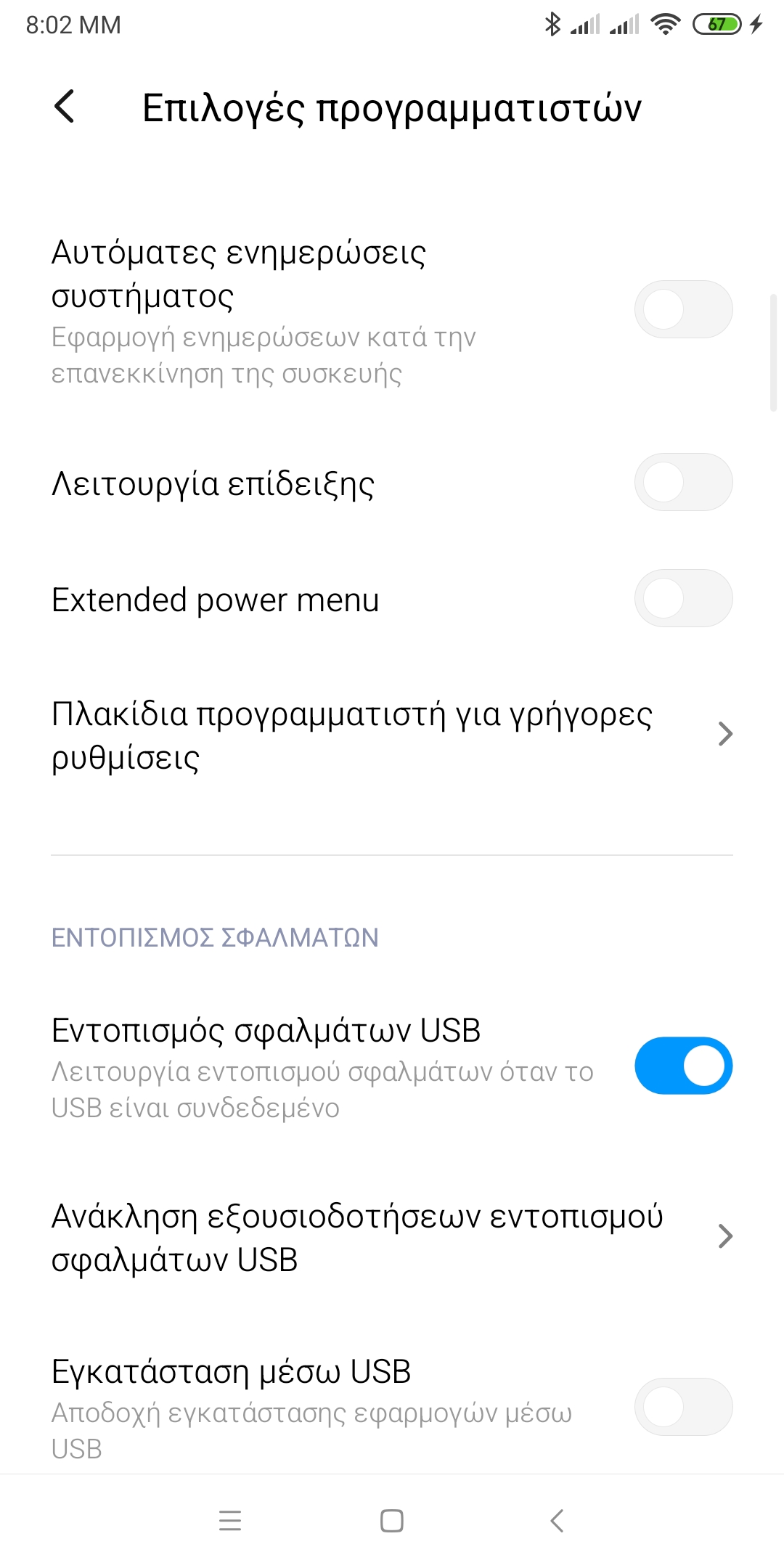The height and width of the screenshot is (1568, 784).
Task: Go back from Επιλογές προγραμματιστών
Action: pyautogui.click(x=65, y=107)
